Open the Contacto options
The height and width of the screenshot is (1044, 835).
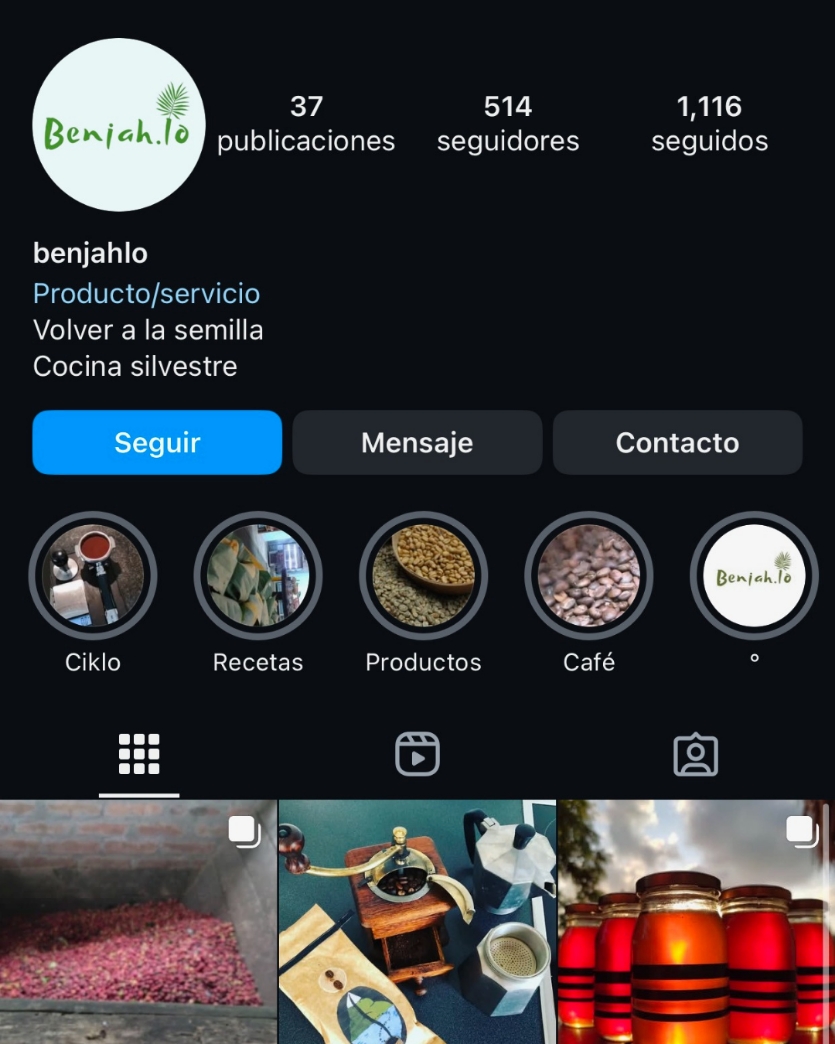click(677, 442)
